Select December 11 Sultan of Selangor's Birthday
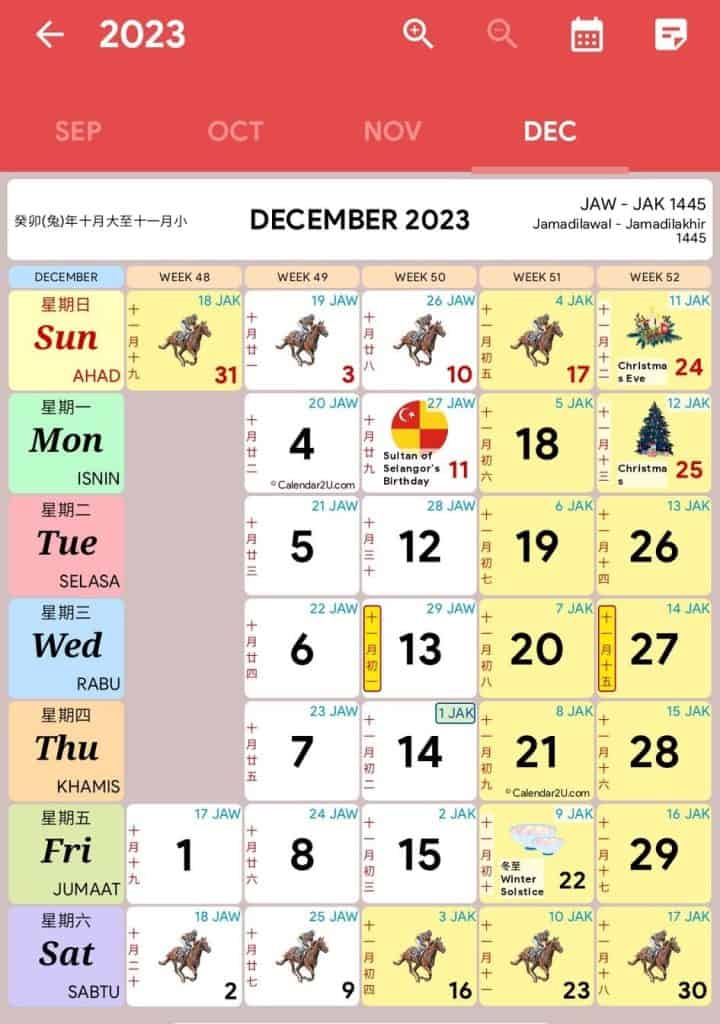The width and height of the screenshot is (720, 1024). click(419, 443)
